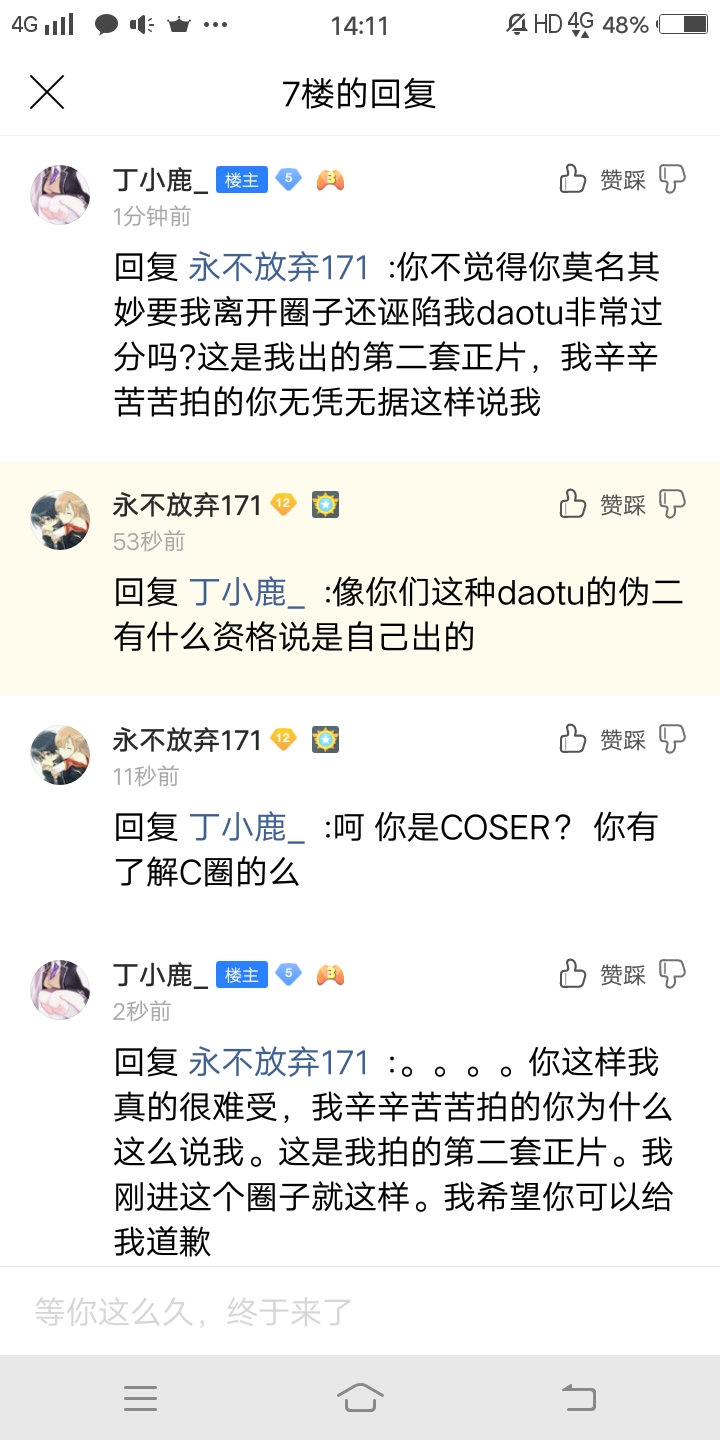Open 永不放弃171's avatar on the 53秒前 reply
This screenshot has width=720, height=1440.
pos(60,520)
